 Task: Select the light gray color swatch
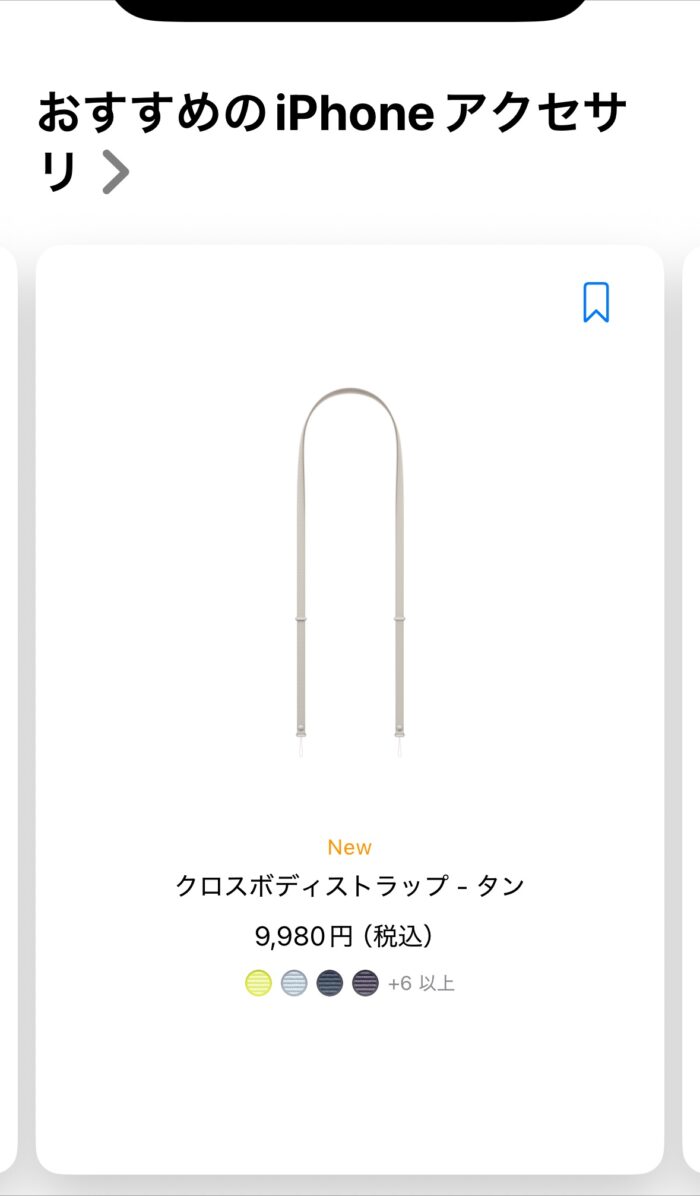click(294, 983)
